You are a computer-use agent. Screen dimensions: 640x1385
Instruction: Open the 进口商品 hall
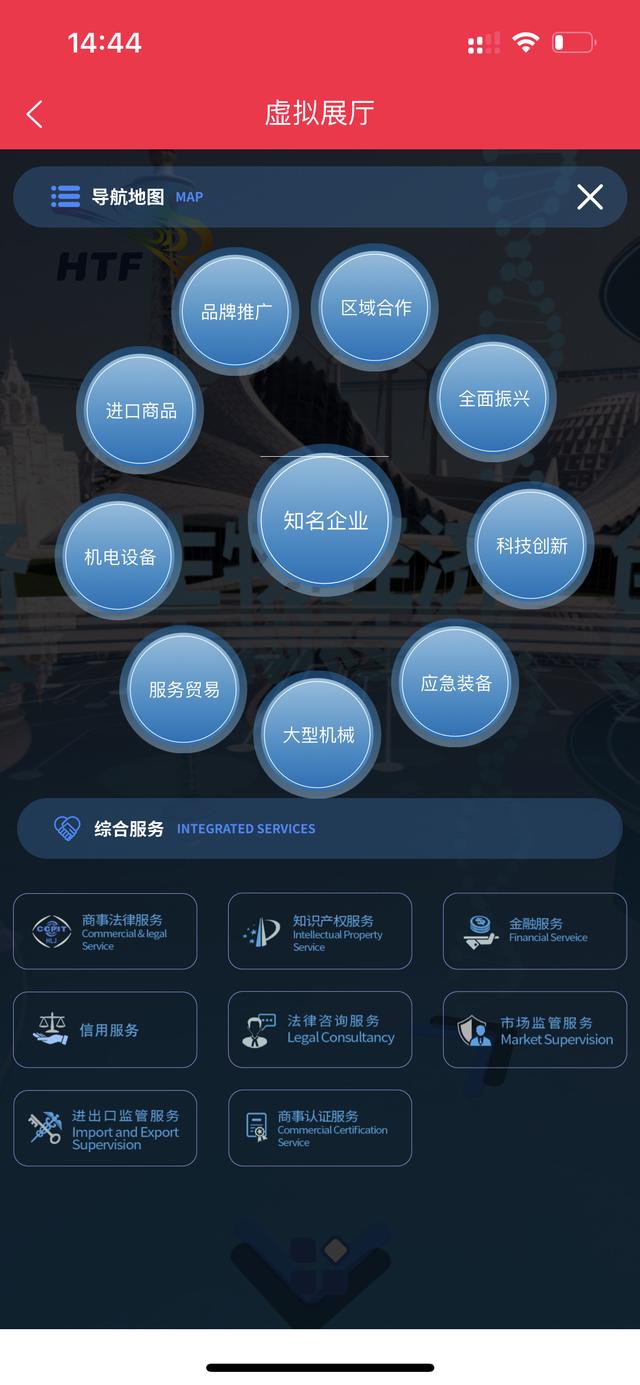pyautogui.click(x=141, y=410)
